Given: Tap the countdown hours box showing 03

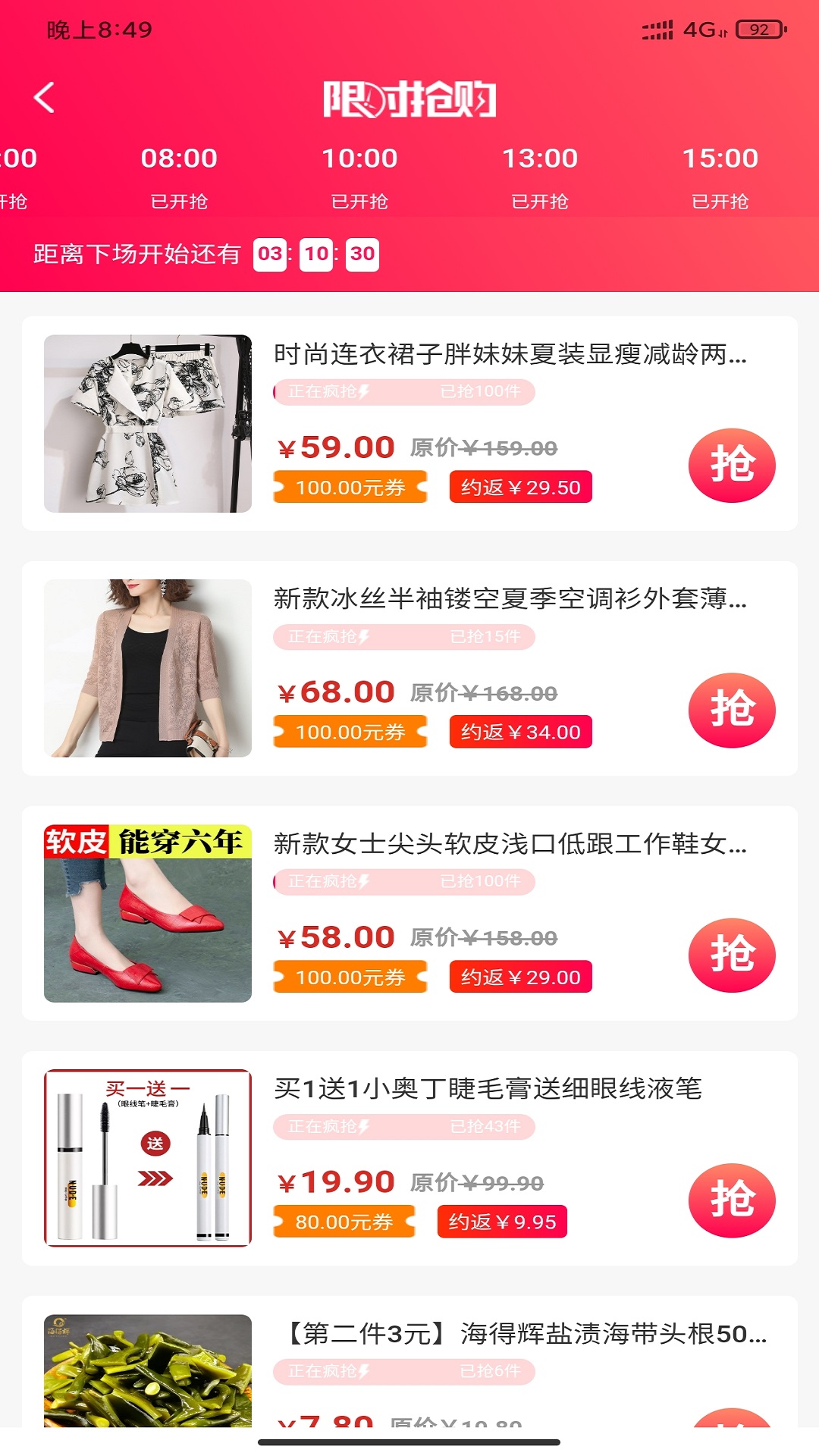Looking at the screenshot, I should tap(267, 254).
